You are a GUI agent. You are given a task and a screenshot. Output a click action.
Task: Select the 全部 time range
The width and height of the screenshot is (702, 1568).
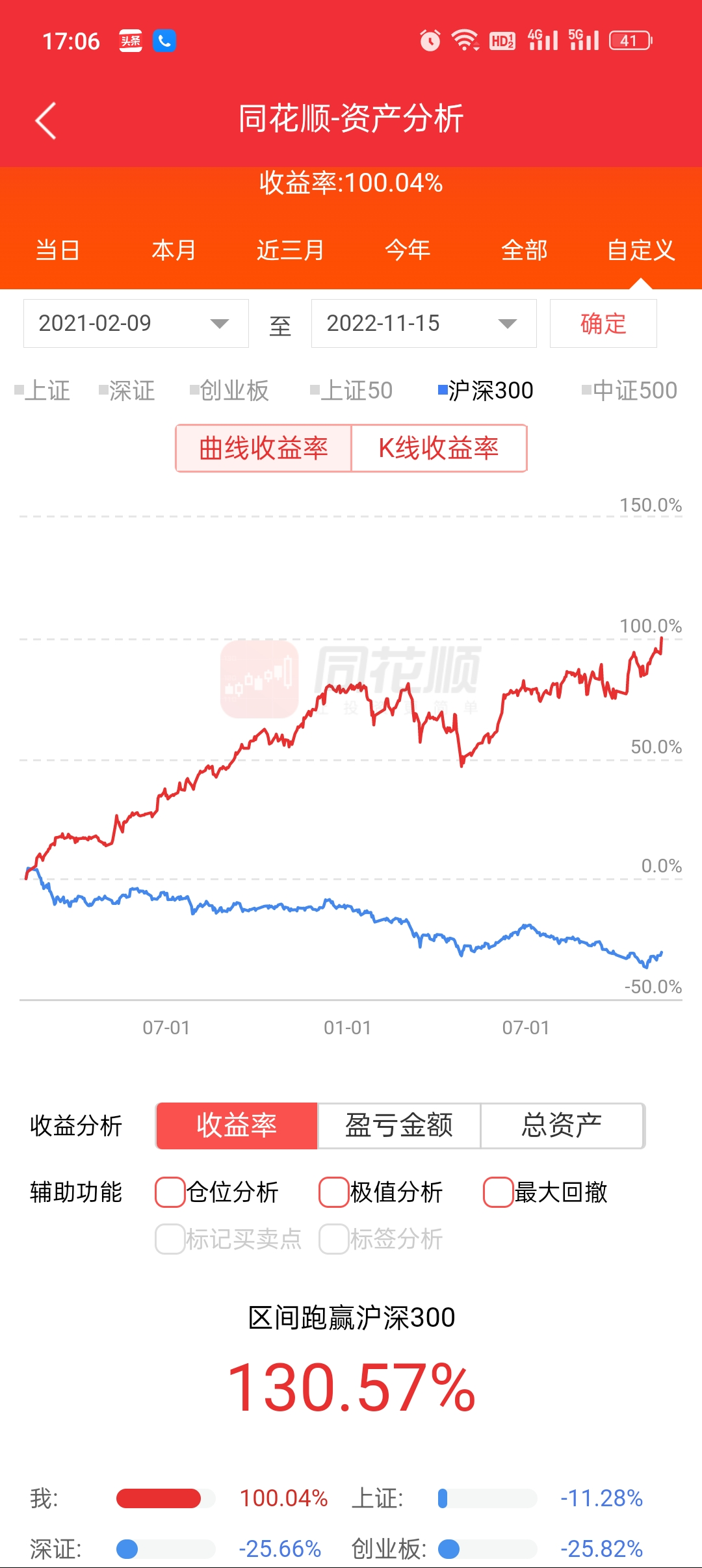tap(524, 250)
